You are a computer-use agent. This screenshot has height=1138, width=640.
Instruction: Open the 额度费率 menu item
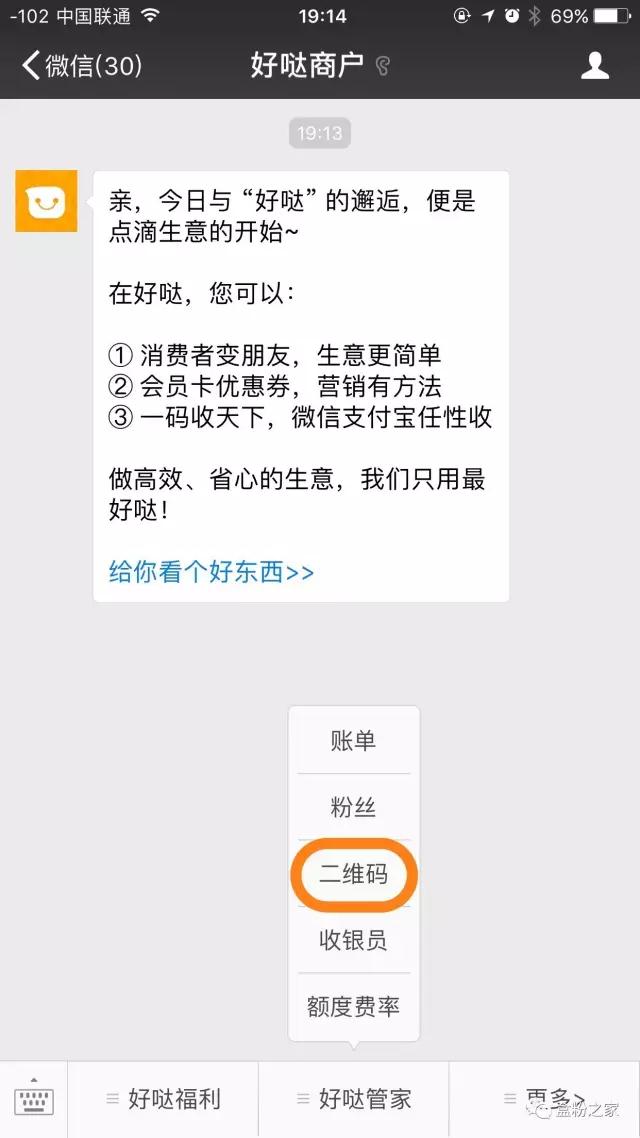(353, 1006)
